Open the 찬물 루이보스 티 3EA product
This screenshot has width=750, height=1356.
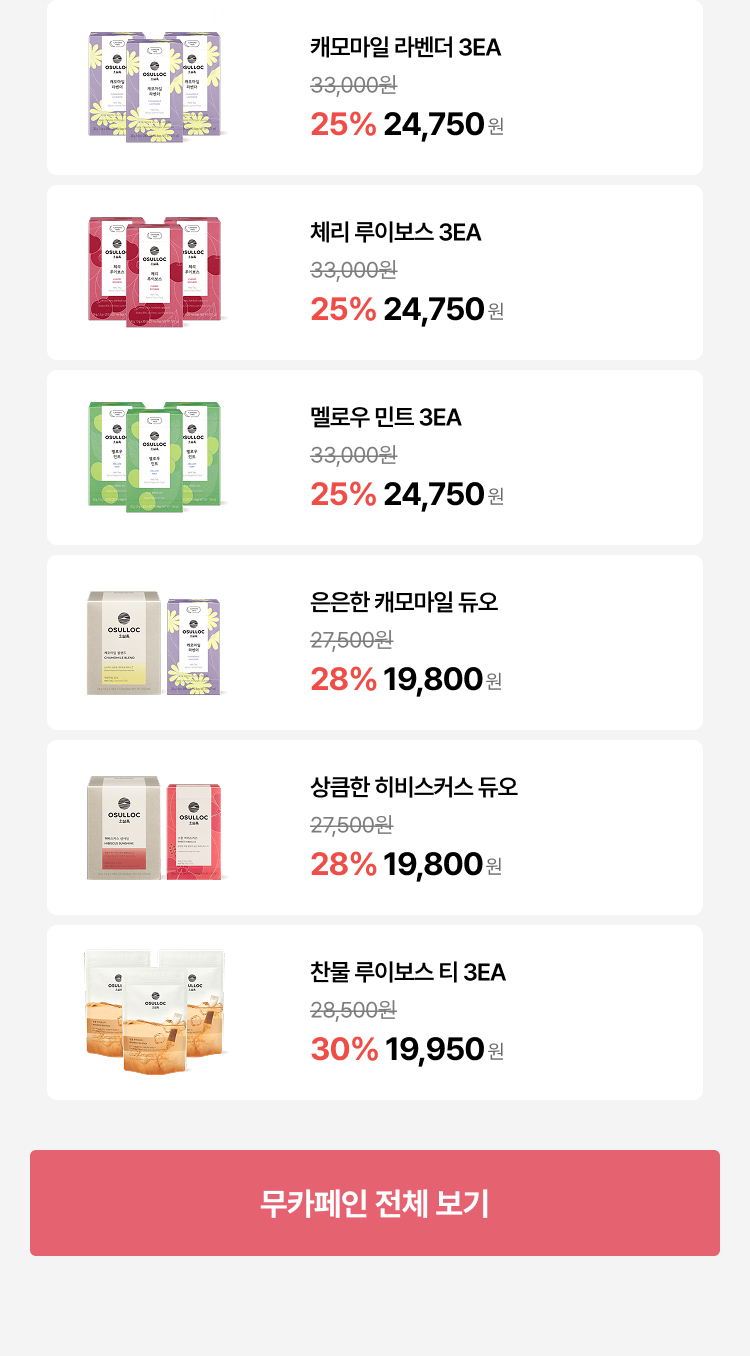pyautogui.click(x=375, y=1012)
